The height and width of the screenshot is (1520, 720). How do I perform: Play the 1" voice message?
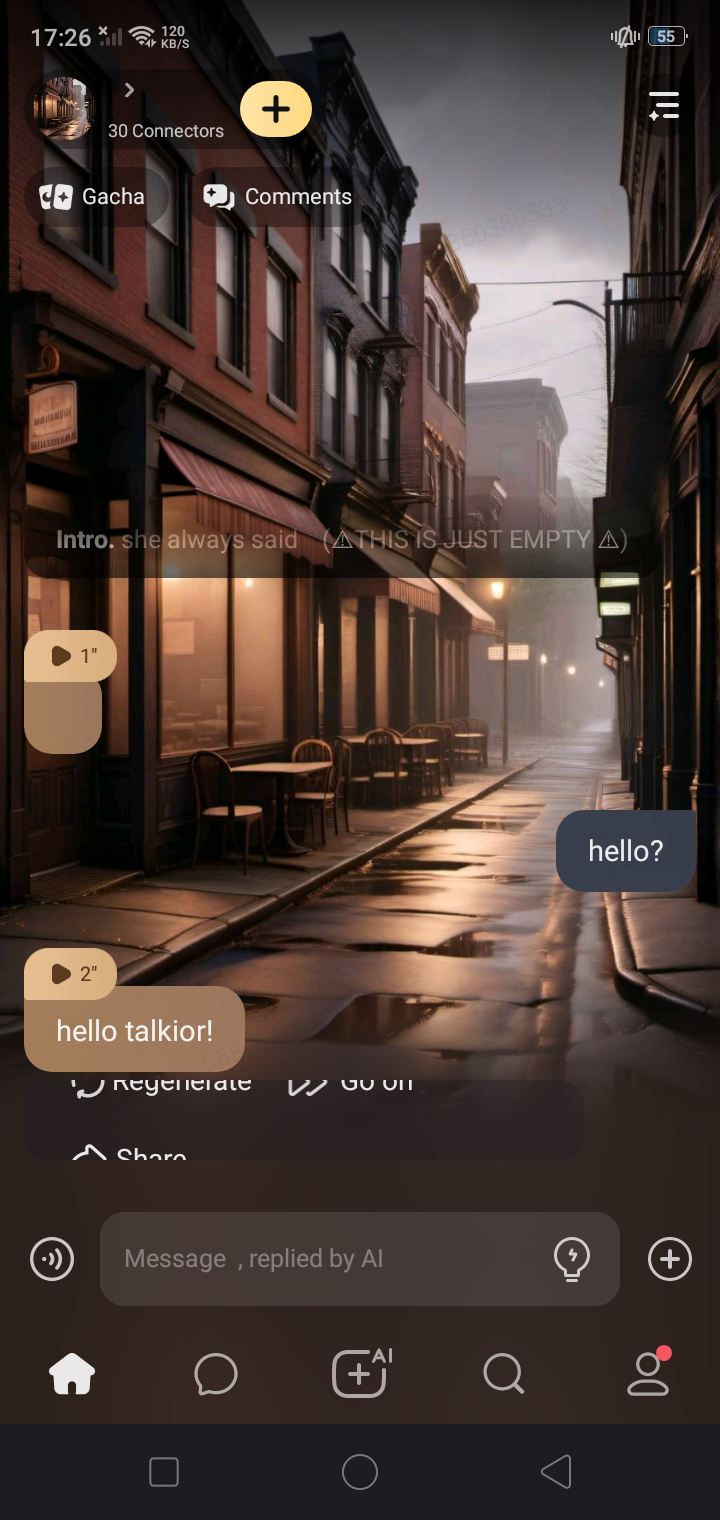(x=70, y=656)
